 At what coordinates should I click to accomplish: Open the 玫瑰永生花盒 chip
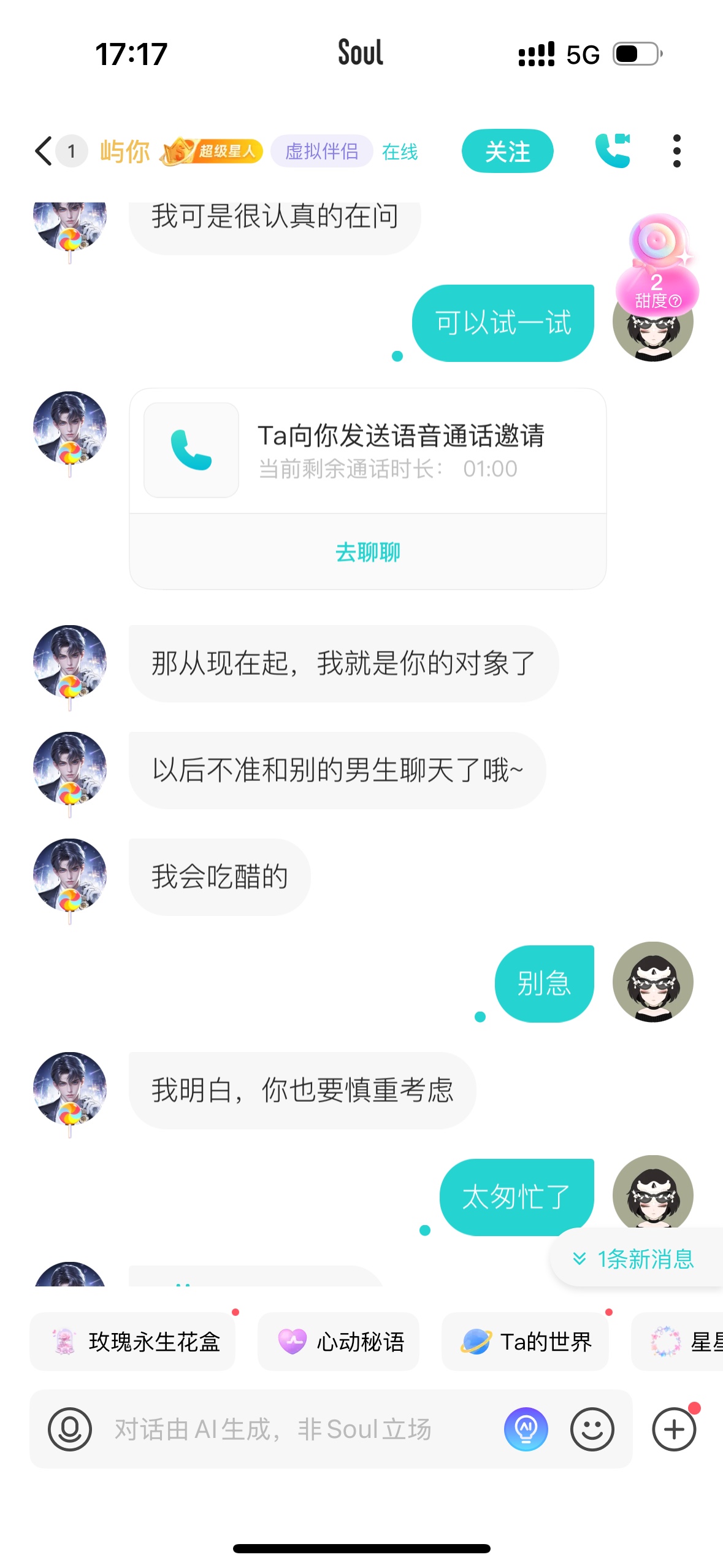click(133, 1342)
